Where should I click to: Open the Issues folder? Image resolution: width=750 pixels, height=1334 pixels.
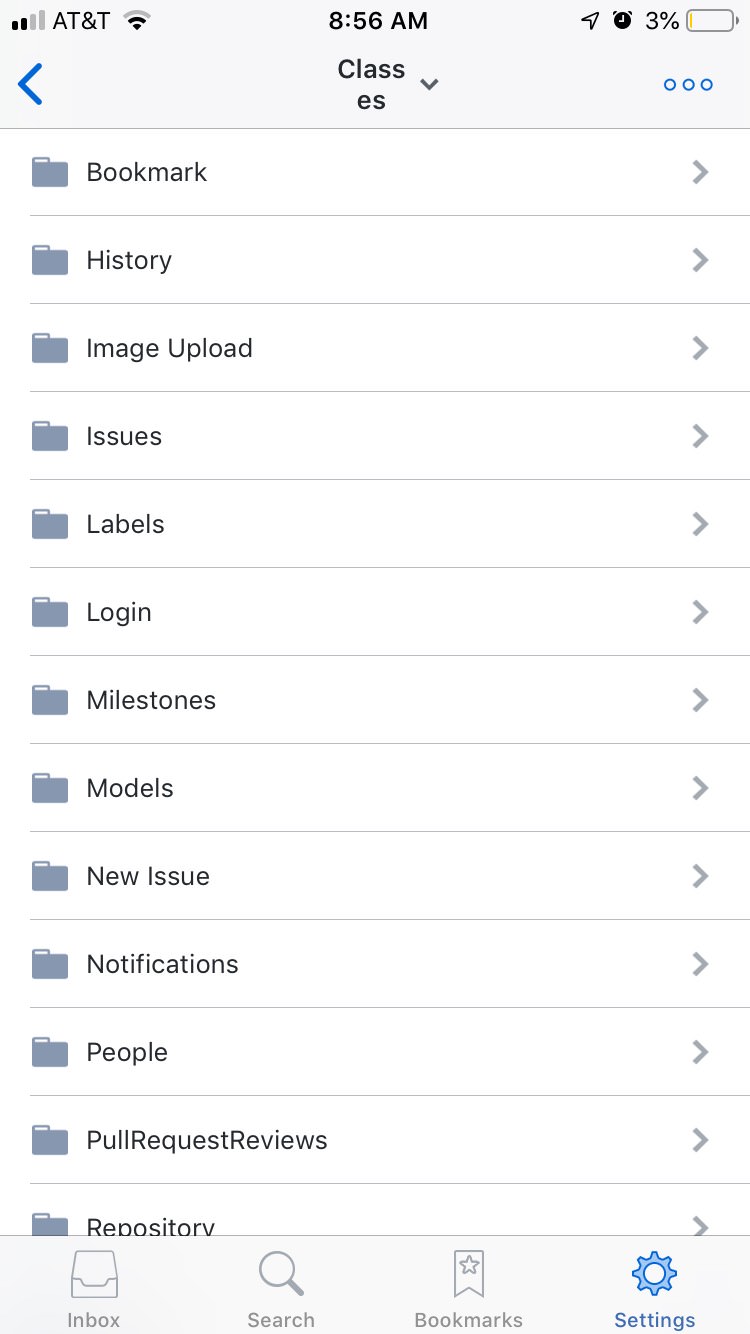[x=375, y=436]
